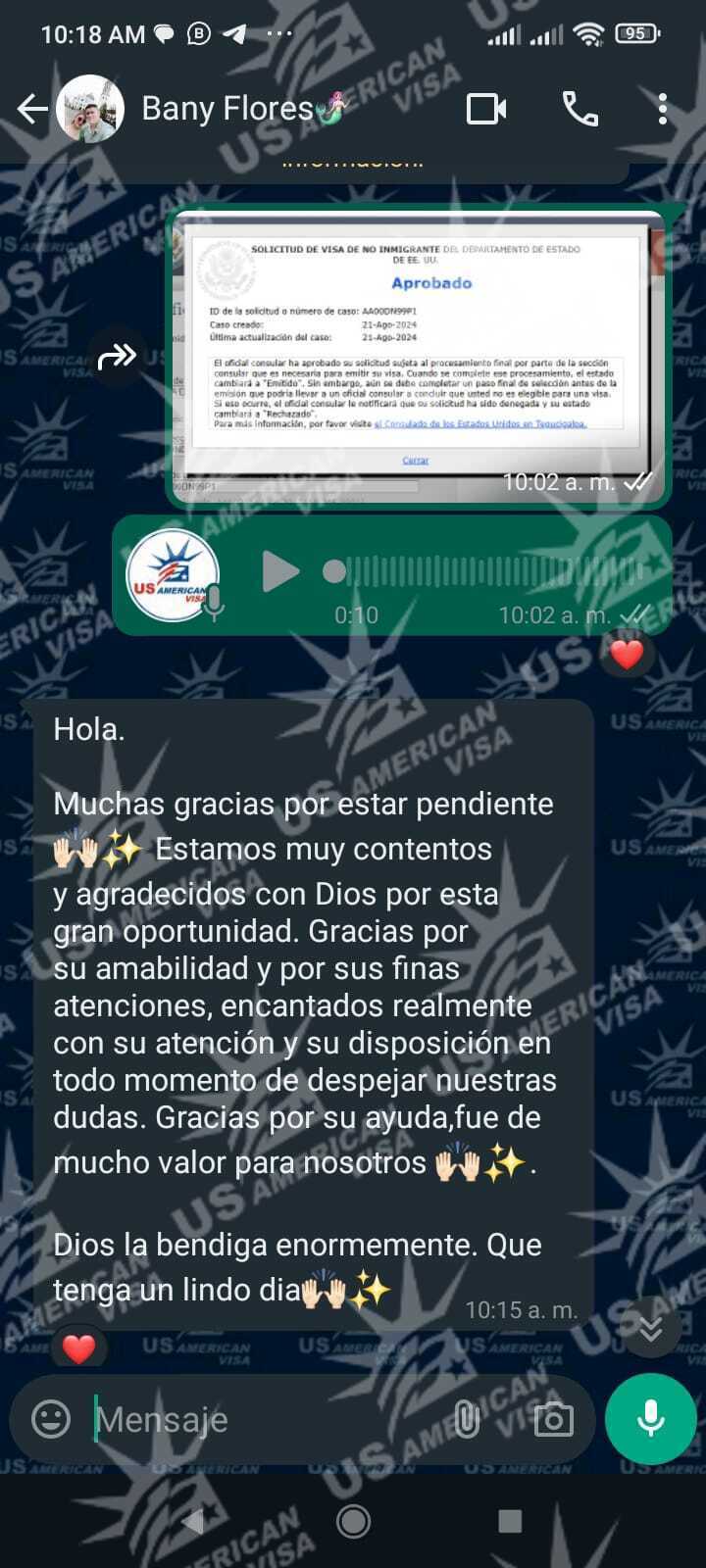Open the chat overflow menu
This screenshot has width=706, height=1568.
(663, 109)
